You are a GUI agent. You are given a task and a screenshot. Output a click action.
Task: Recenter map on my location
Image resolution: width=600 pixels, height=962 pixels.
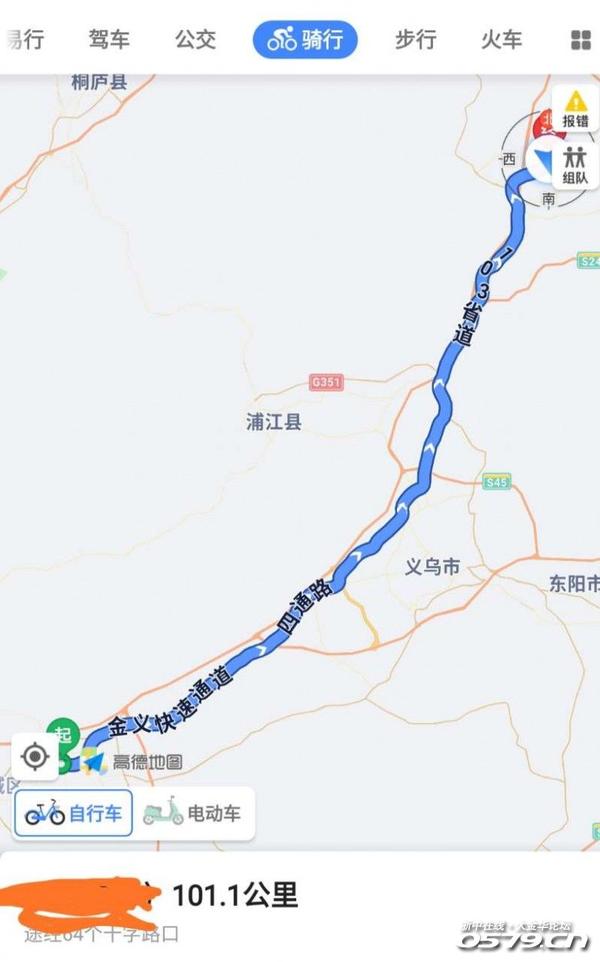tap(35, 757)
